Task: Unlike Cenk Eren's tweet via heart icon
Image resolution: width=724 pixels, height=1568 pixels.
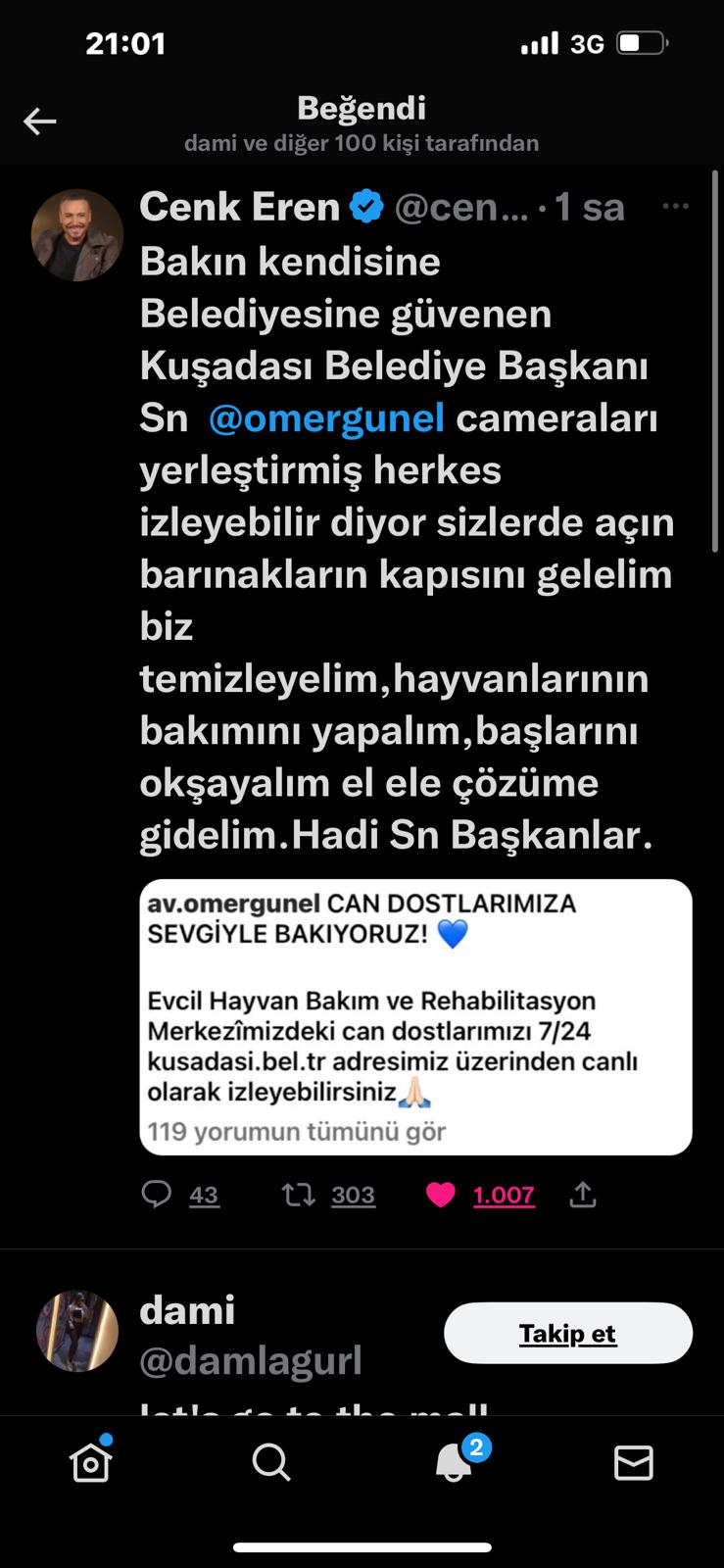Action: click(x=441, y=1195)
